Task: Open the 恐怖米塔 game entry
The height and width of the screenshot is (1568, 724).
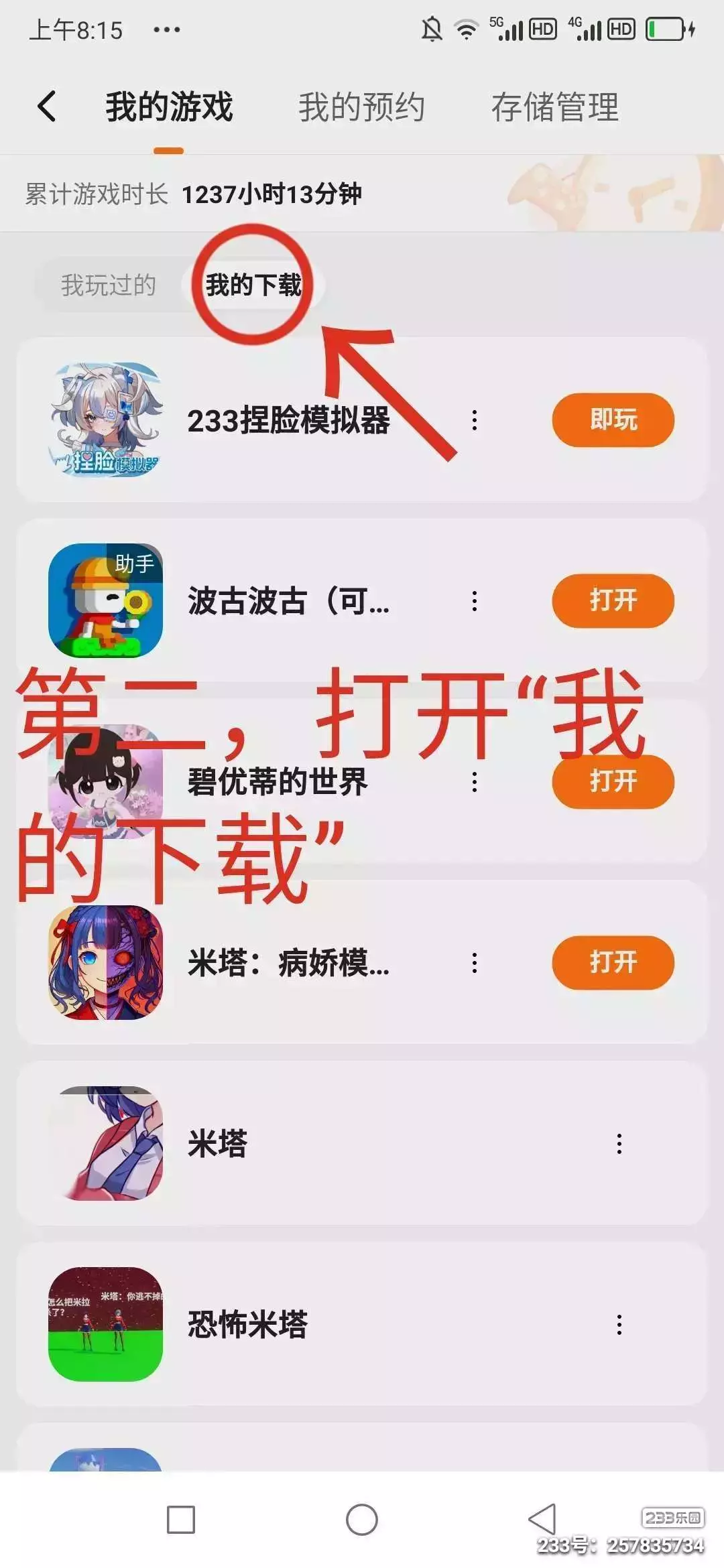Action: point(362,1325)
